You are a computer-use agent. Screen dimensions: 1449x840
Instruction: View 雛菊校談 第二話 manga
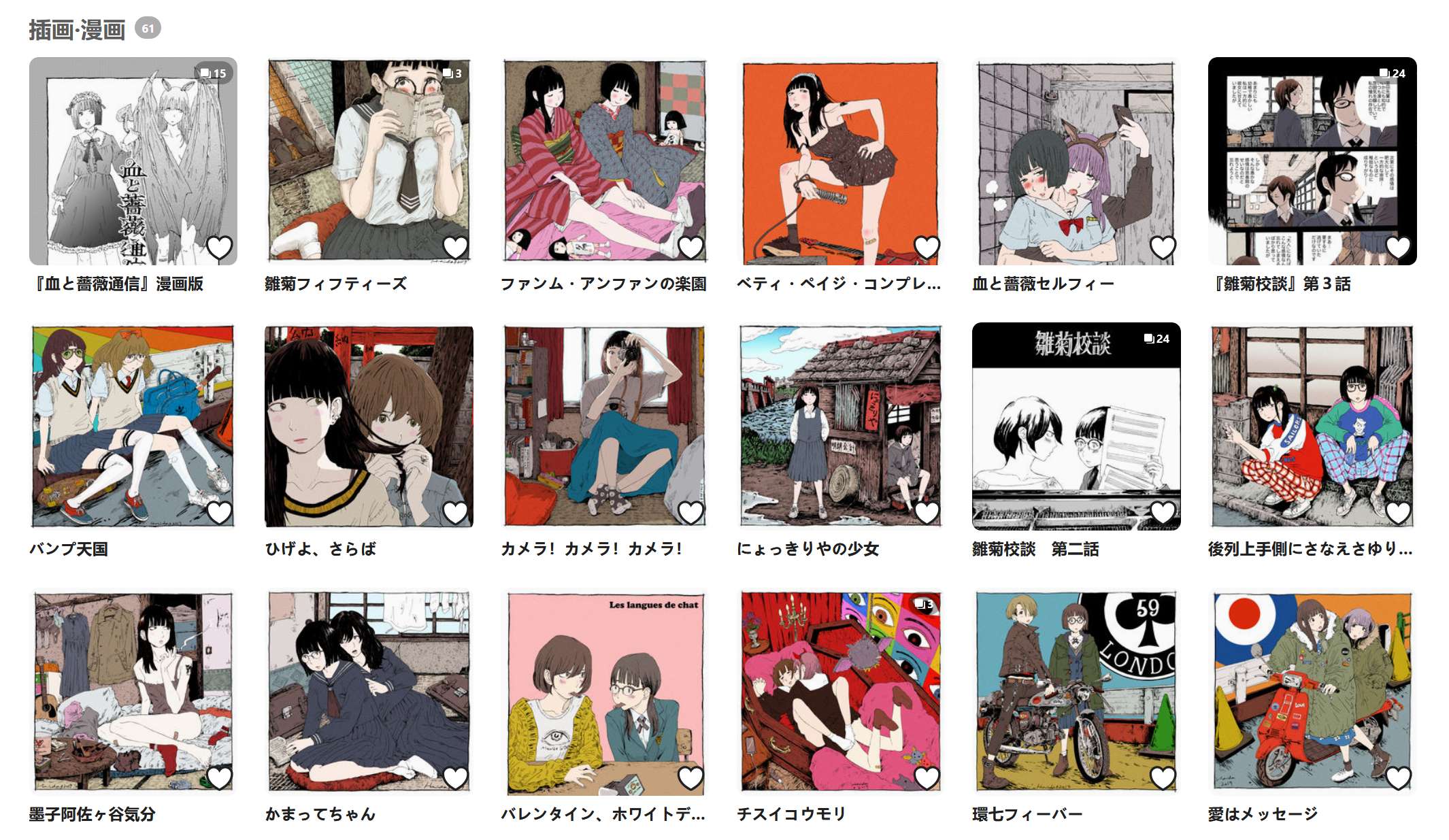coord(1076,426)
